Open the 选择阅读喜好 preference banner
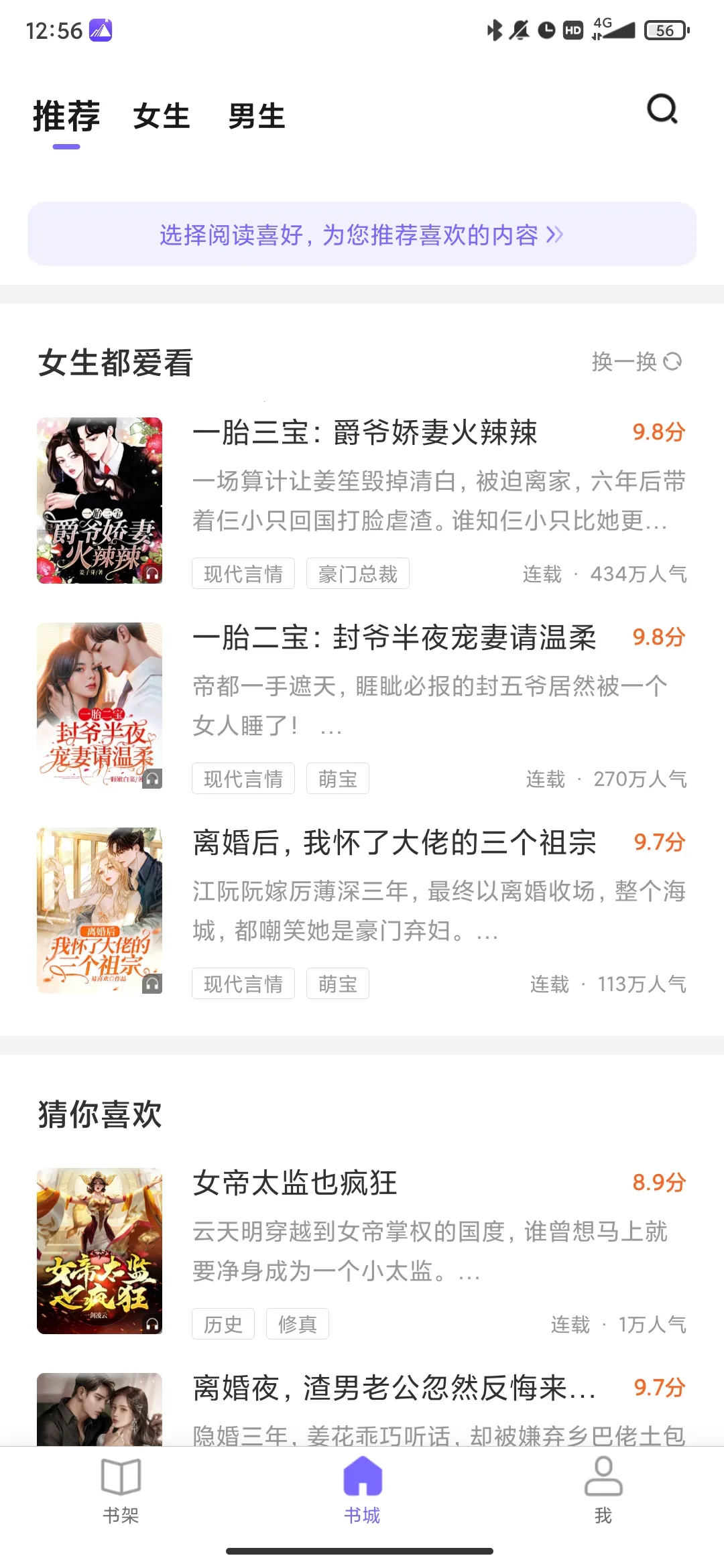Viewport: 724px width, 1568px height. [362, 235]
